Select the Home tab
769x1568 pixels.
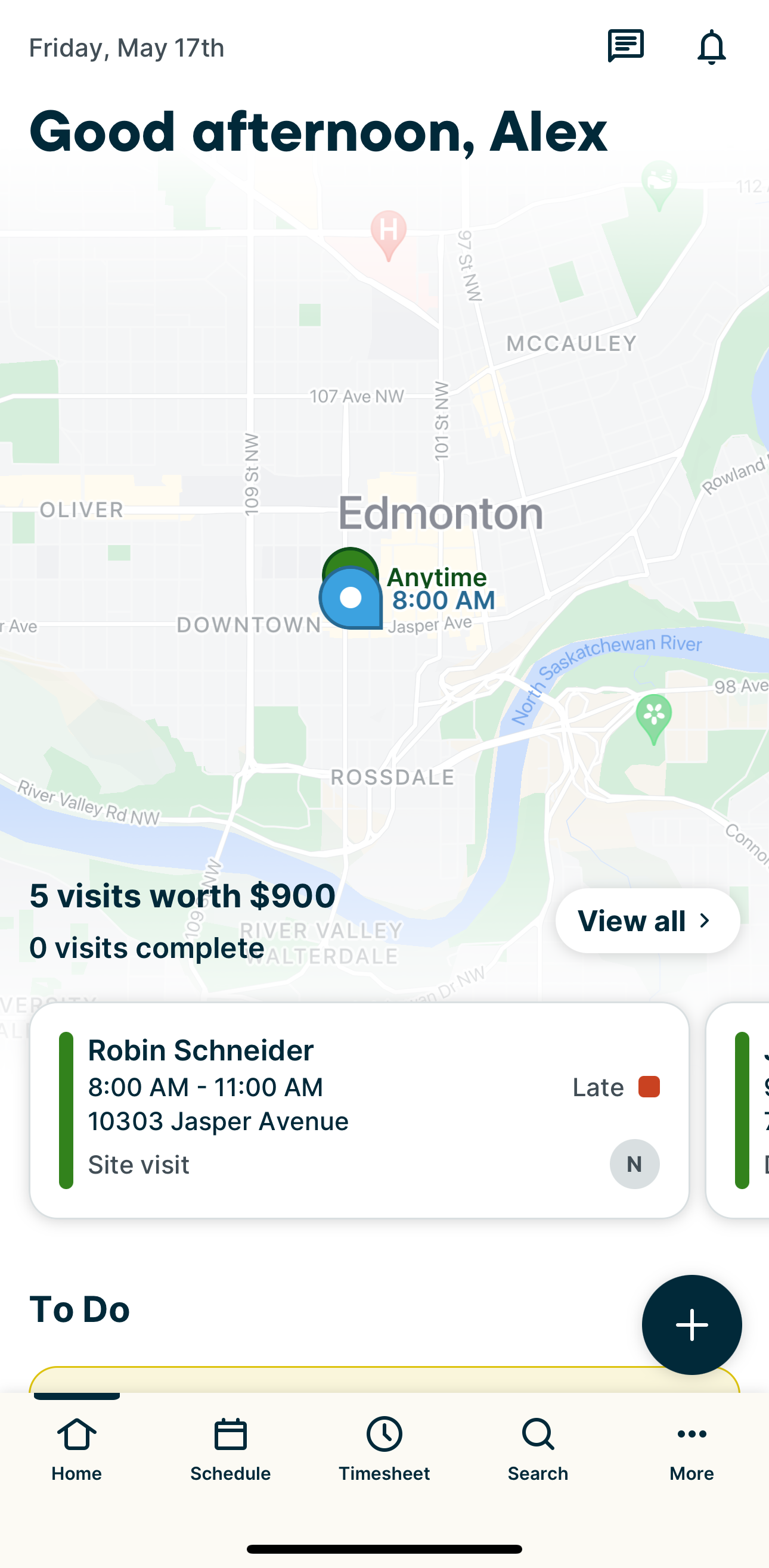click(x=77, y=1448)
